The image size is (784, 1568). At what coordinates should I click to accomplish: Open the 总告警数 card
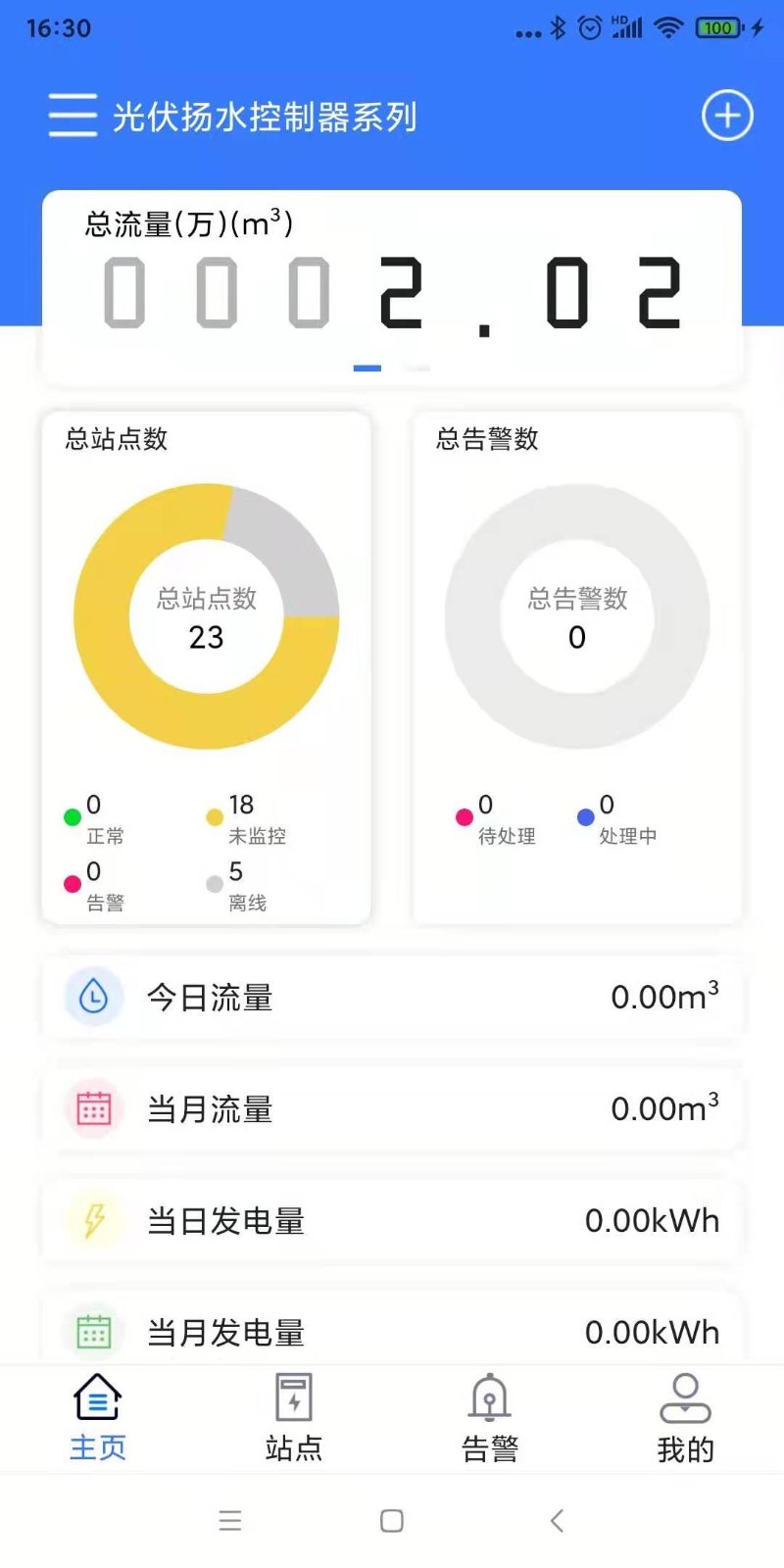tap(576, 666)
